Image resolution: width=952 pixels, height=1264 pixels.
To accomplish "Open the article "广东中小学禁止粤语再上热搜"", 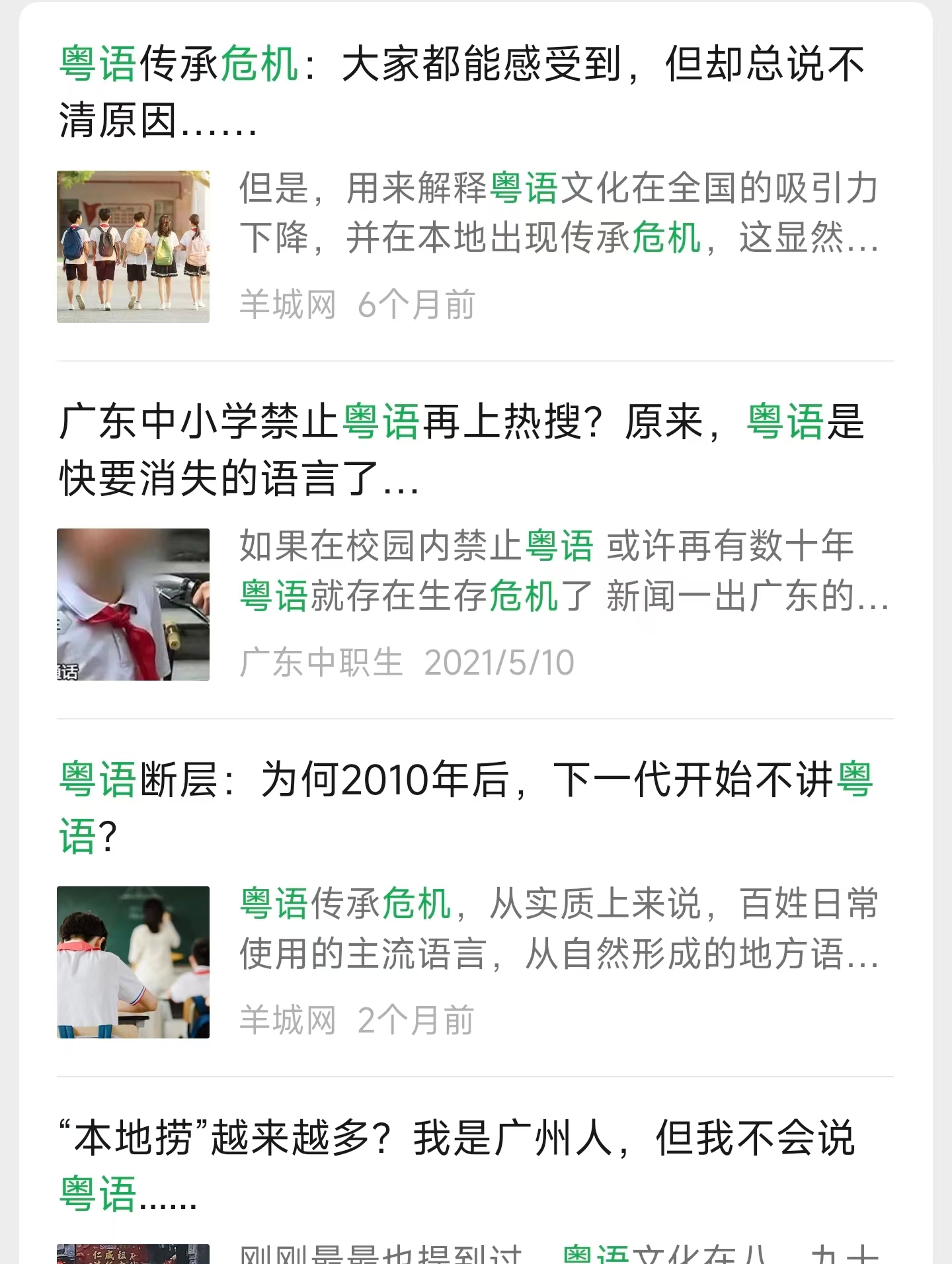I will pyautogui.click(x=461, y=449).
